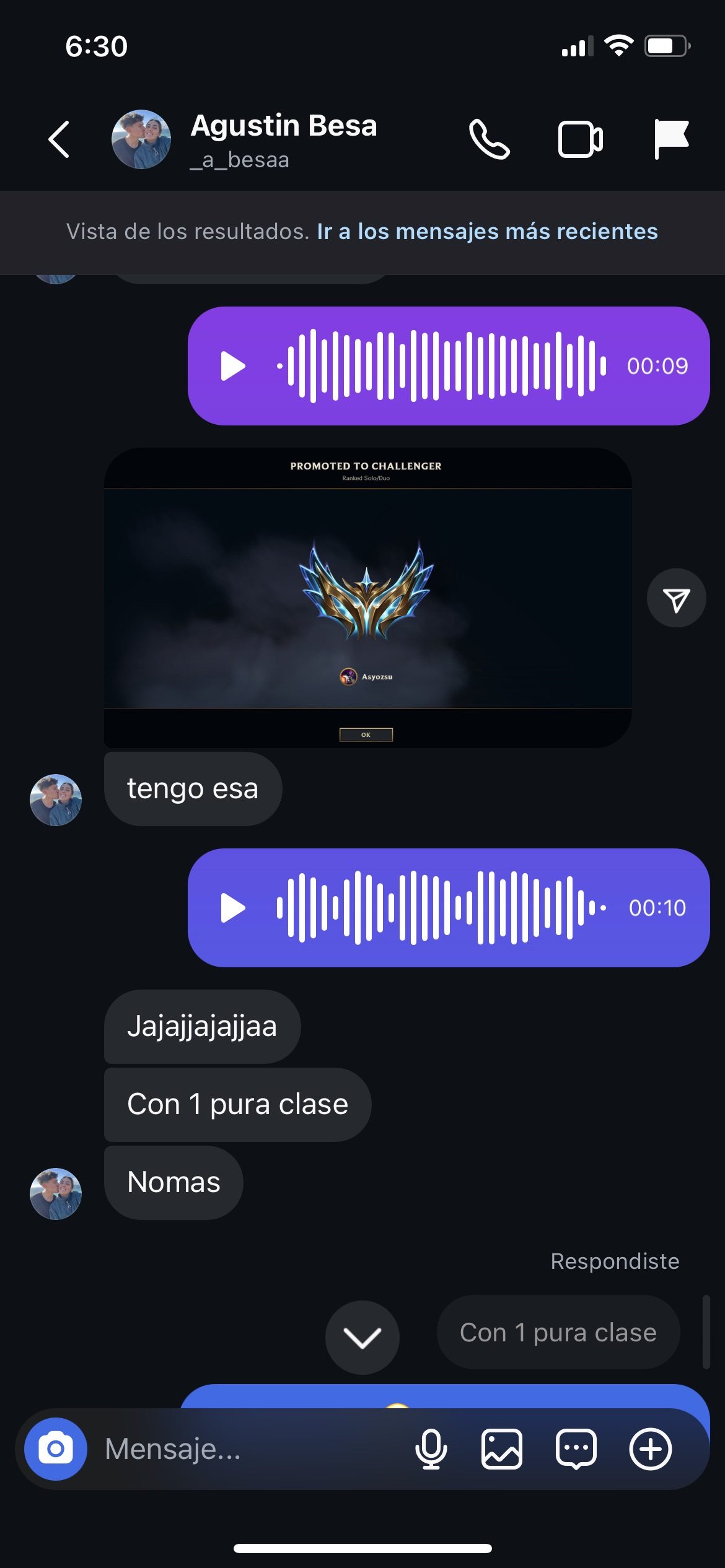Open the Promoted to Challenger image
The image size is (725, 1568).
[367, 598]
